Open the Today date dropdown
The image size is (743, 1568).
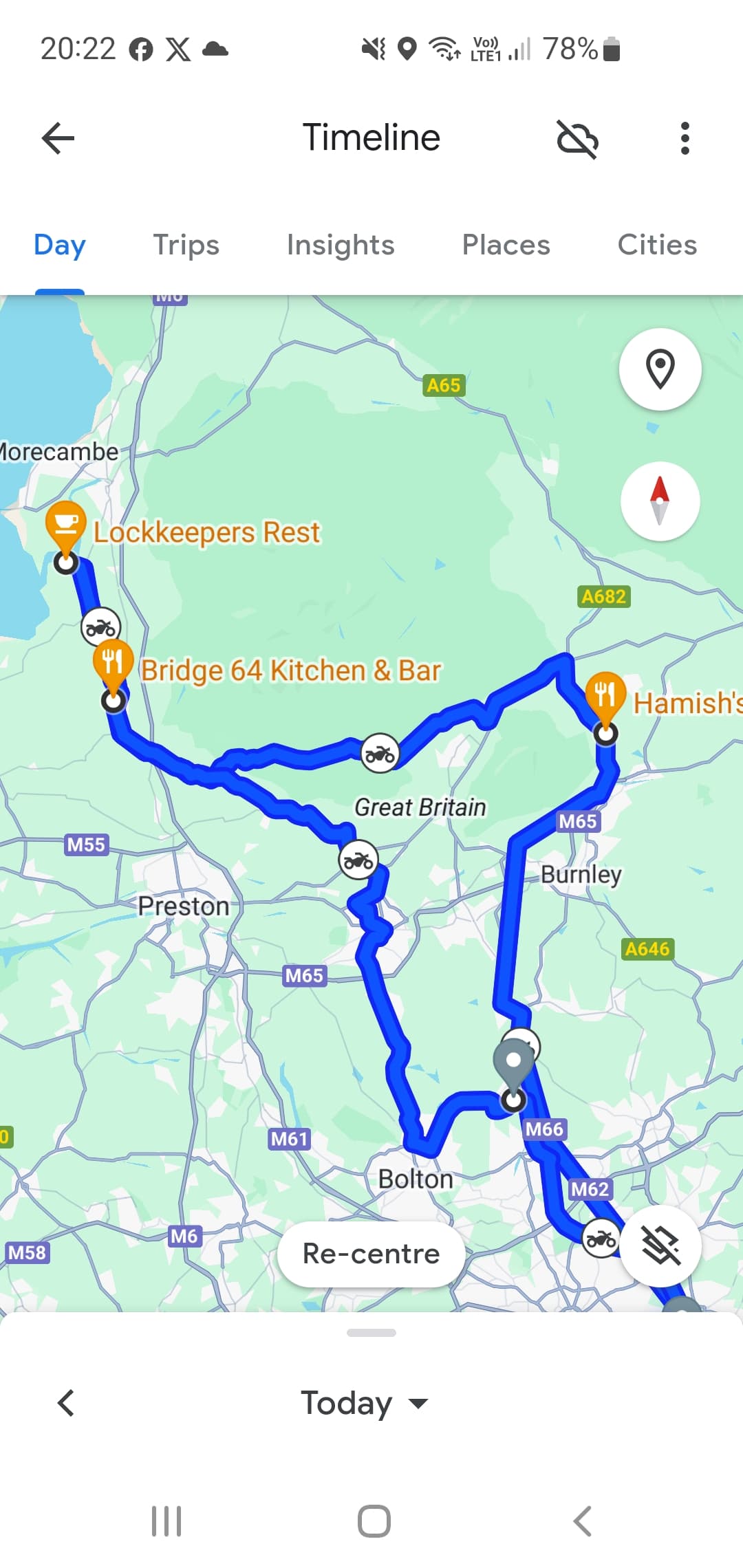[365, 1403]
